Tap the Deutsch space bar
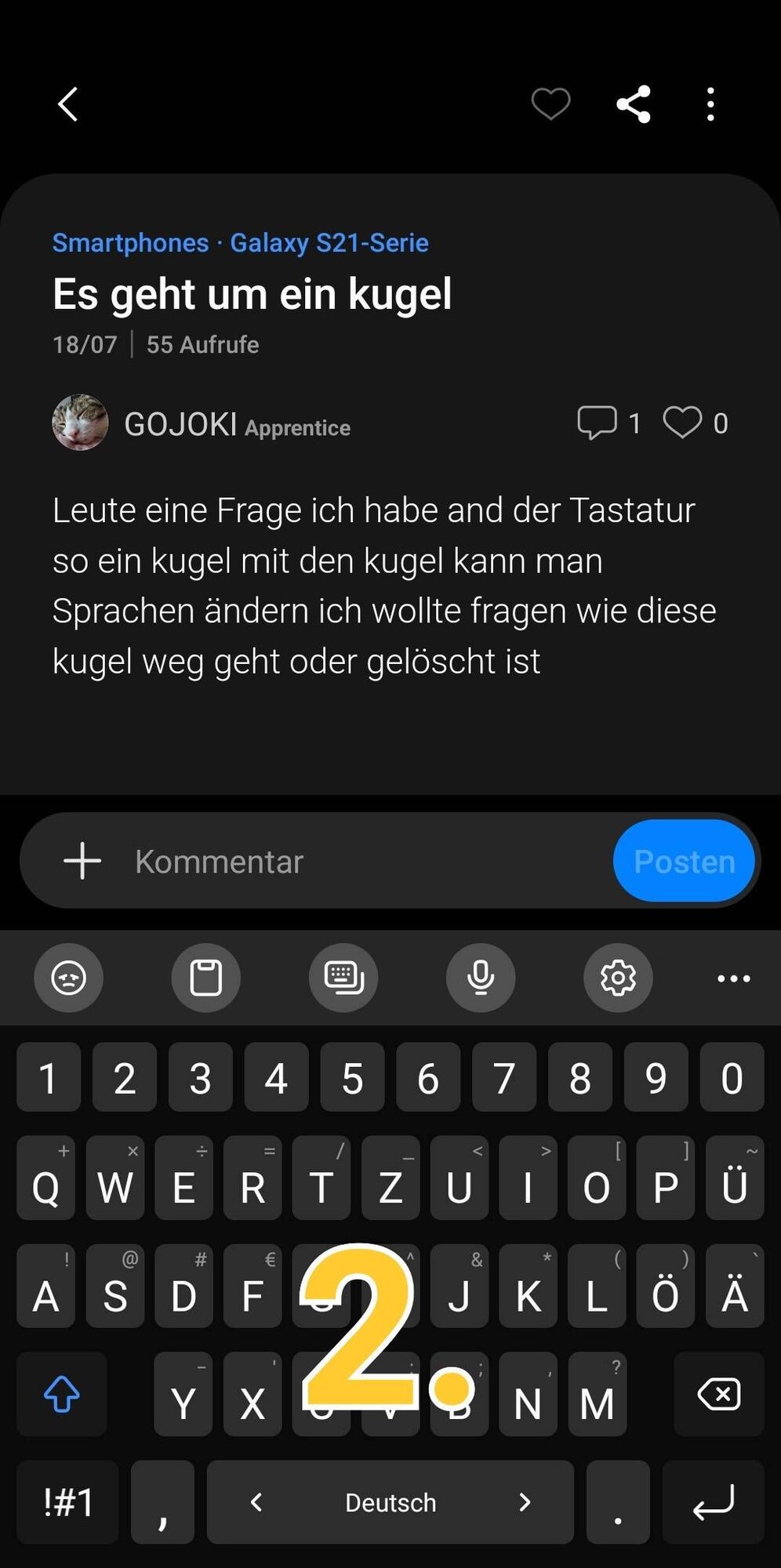The height and width of the screenshot is (1568, 781). point(390,1502)
